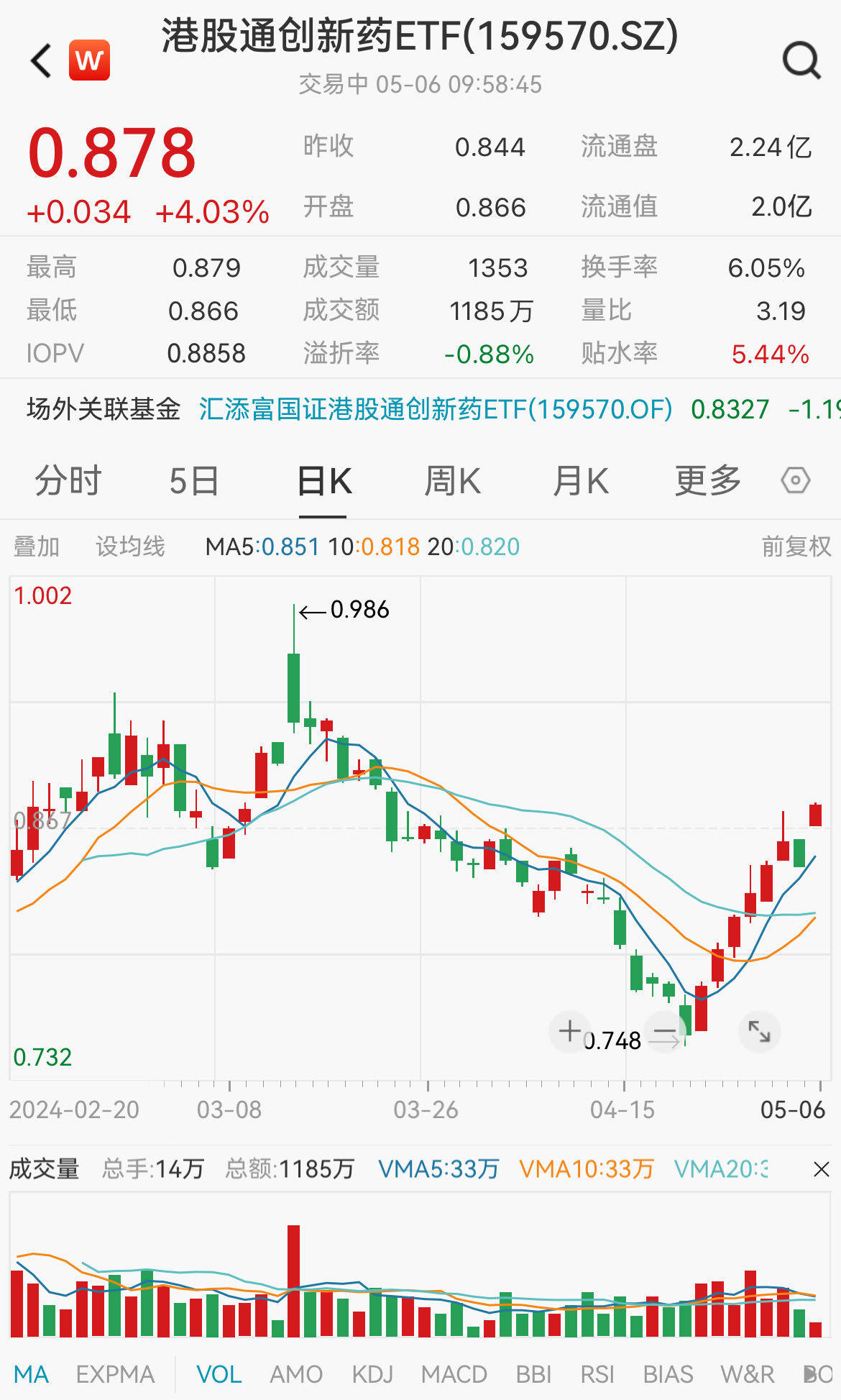This screenshot has width=841, height=1400.
Task: Open 设均线 moving average settings
Action: (x=129, y=546)
